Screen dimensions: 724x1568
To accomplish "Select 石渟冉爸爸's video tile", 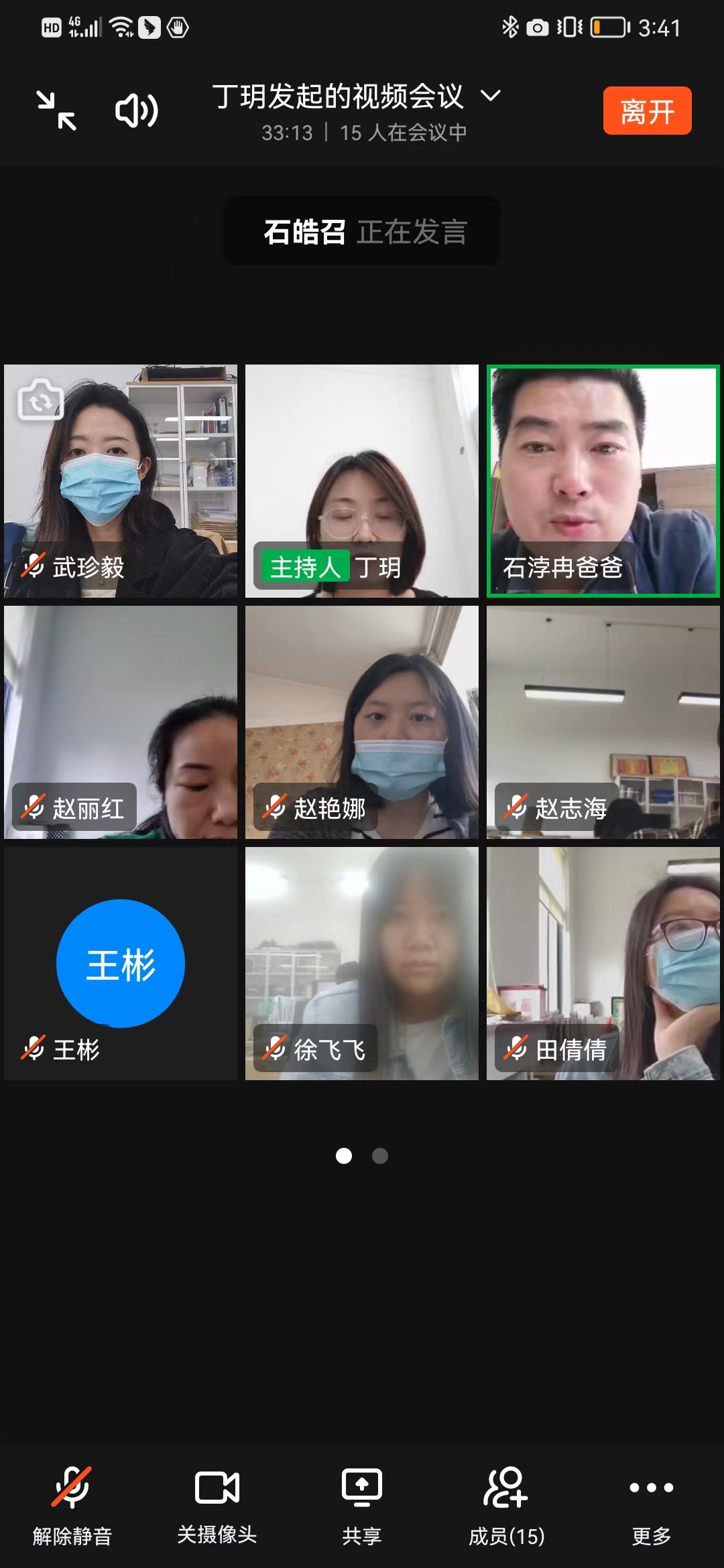I will click(603, 480).
